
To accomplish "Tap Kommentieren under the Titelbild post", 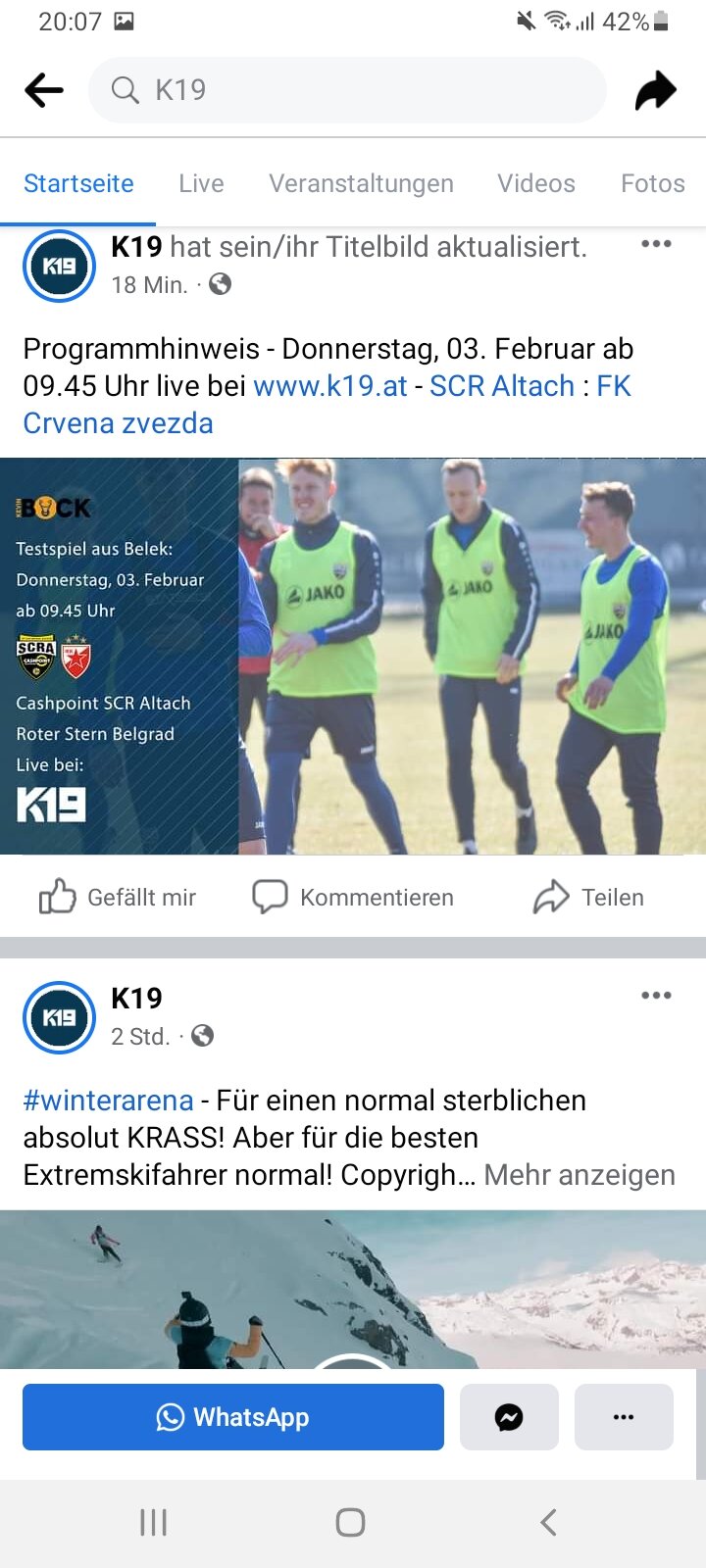I will click(x=353, y=897).
